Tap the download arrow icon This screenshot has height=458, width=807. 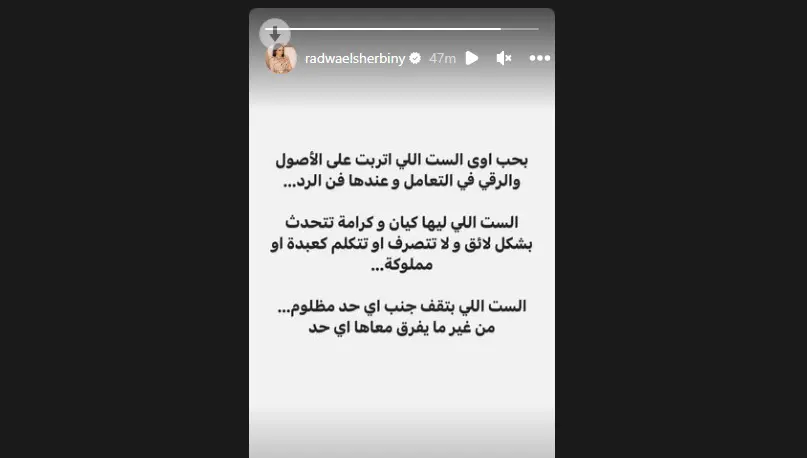click(x=274, y=34)
